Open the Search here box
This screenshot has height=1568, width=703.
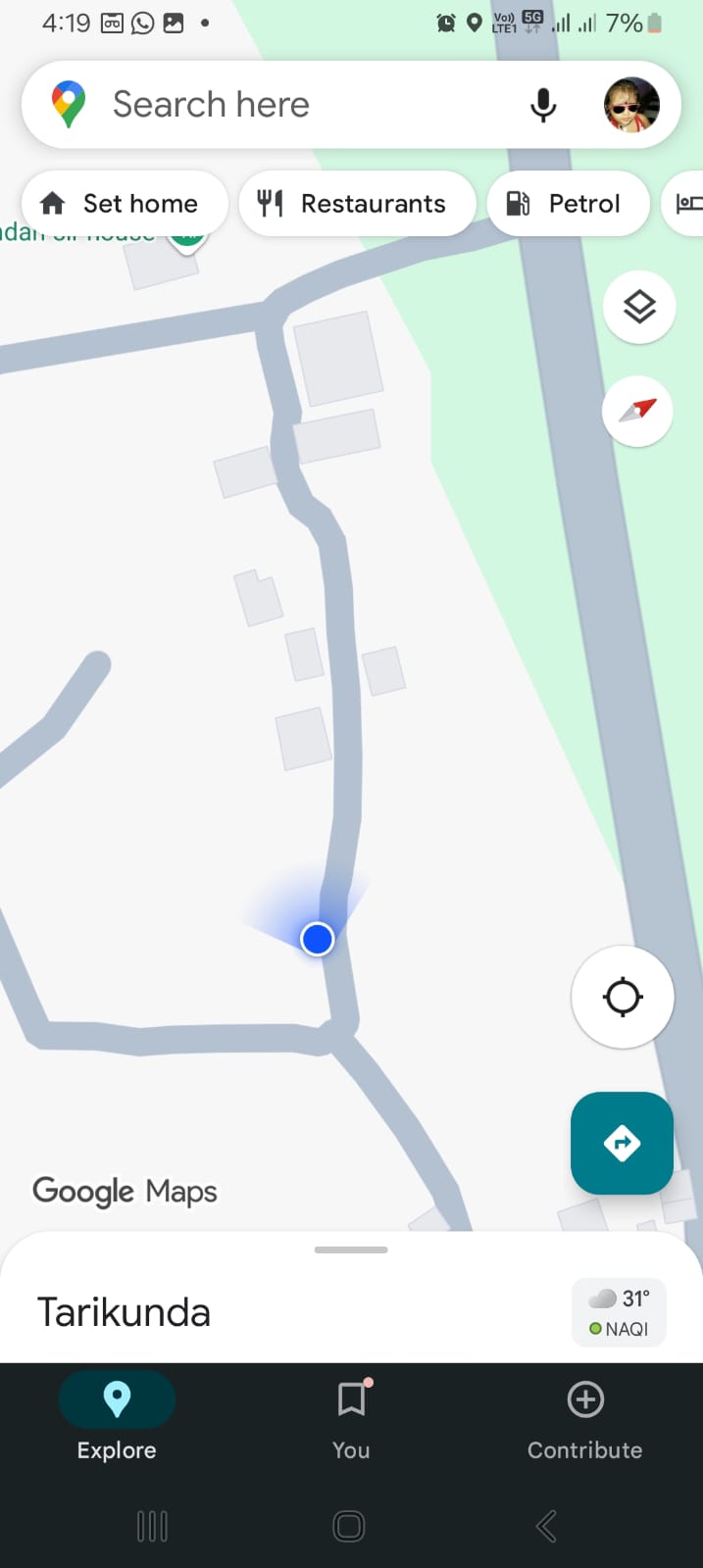[x=294, y=105]
